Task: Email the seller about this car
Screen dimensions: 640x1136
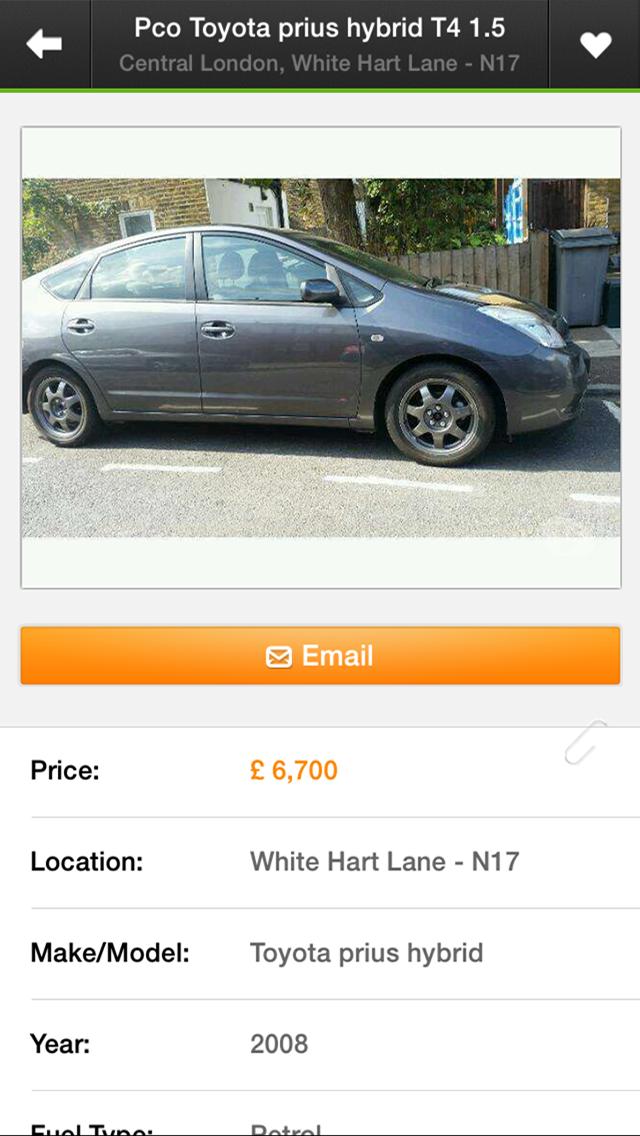Action: 320,656
